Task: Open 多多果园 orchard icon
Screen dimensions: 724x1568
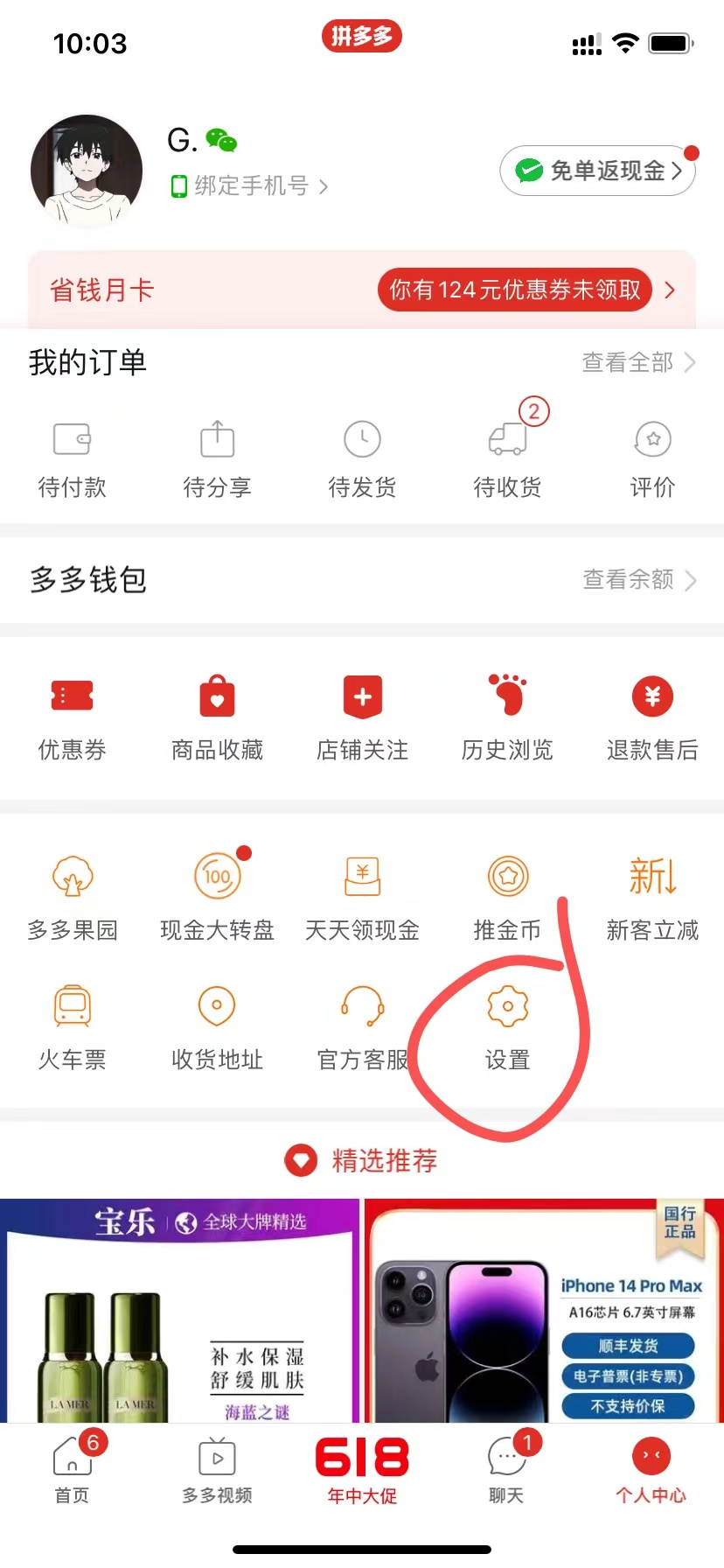Action: (x=73, y=875)
